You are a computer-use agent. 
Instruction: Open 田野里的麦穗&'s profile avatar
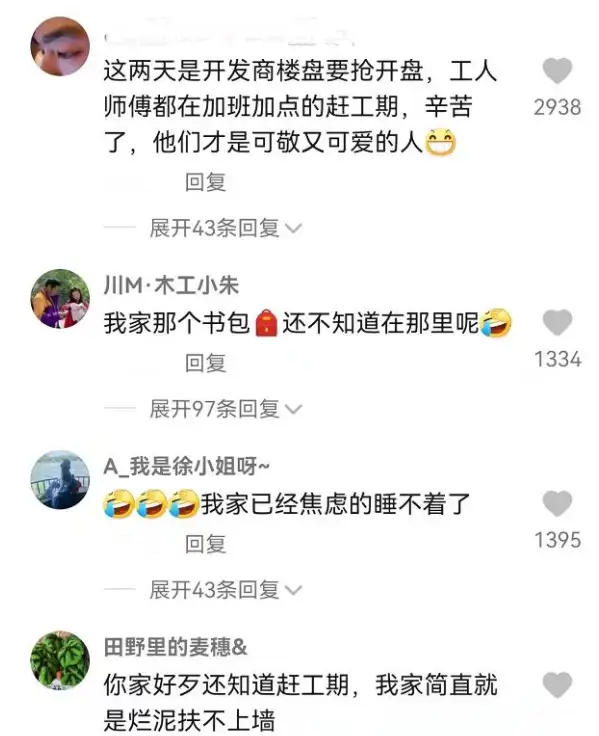pyautogui.click(x=60, y=660)
